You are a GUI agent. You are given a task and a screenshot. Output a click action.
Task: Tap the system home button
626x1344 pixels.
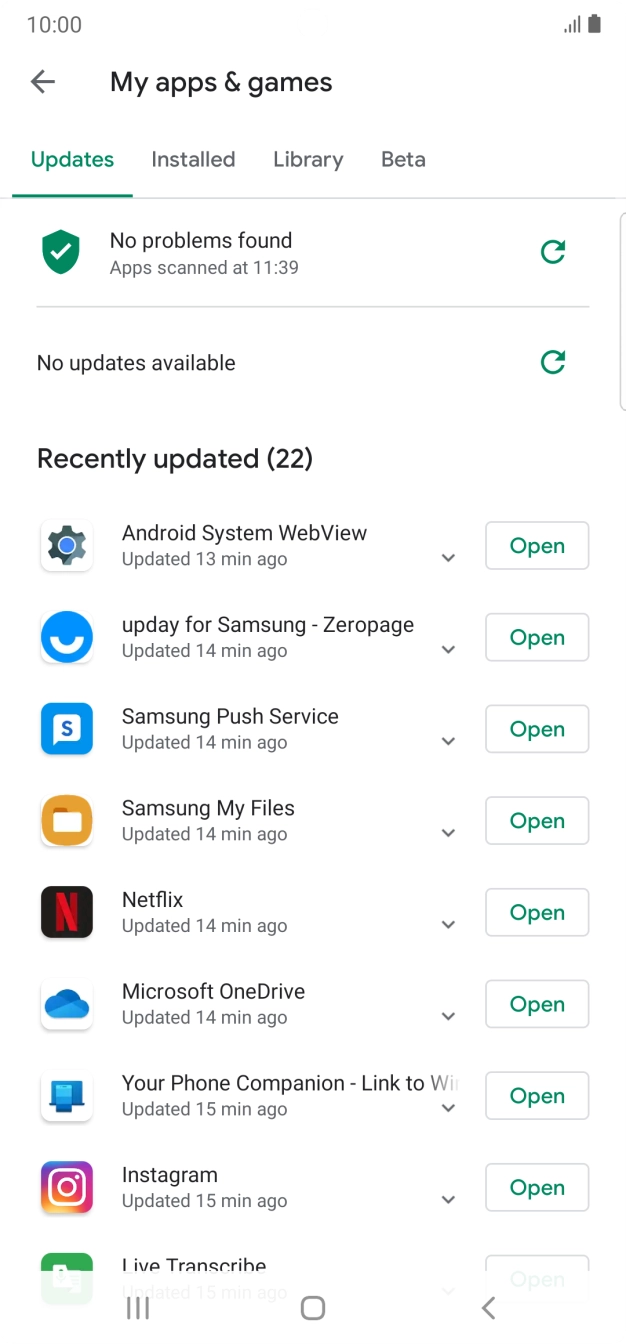313,1308
